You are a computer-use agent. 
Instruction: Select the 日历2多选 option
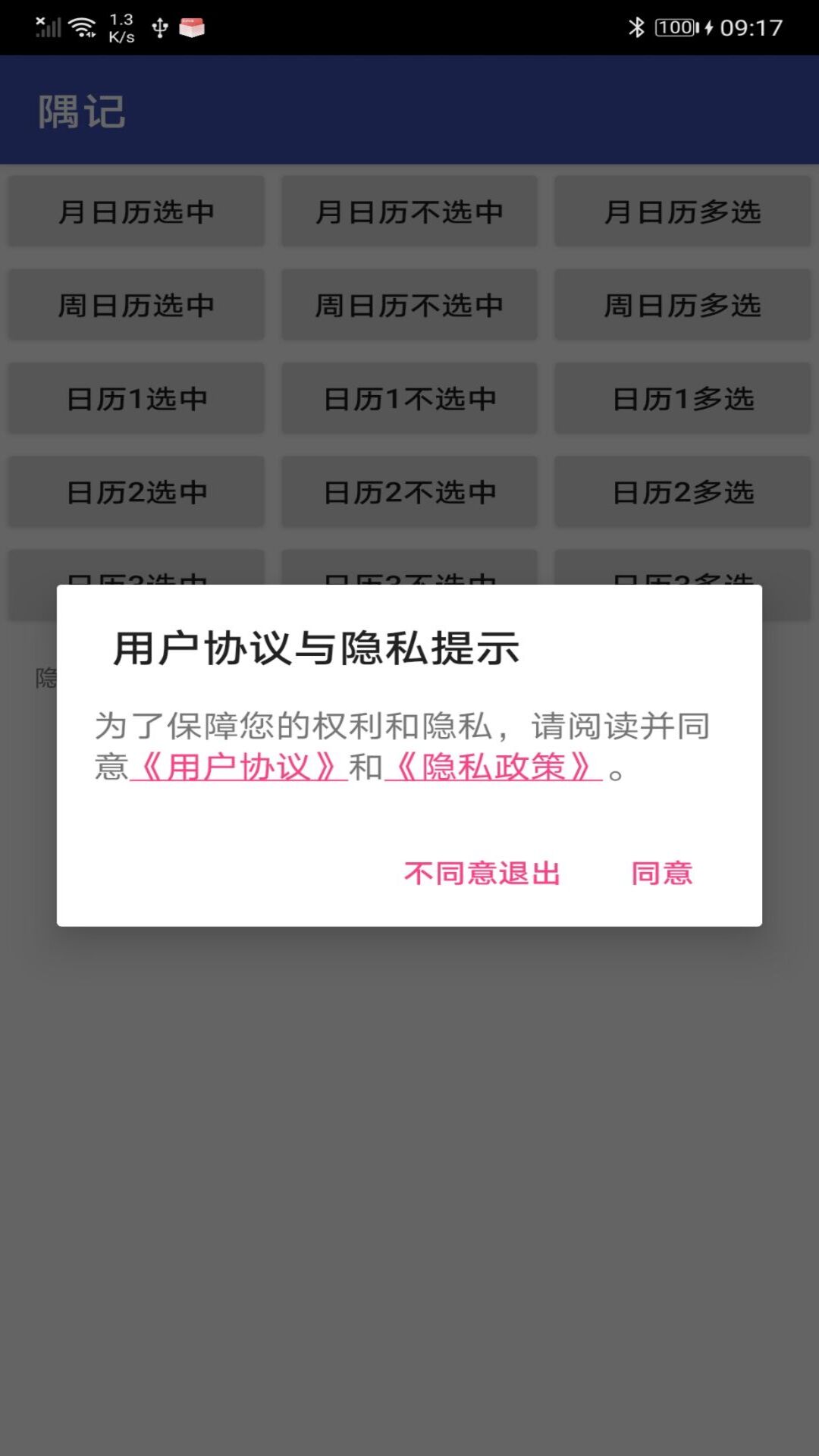[x=682, y=491]
